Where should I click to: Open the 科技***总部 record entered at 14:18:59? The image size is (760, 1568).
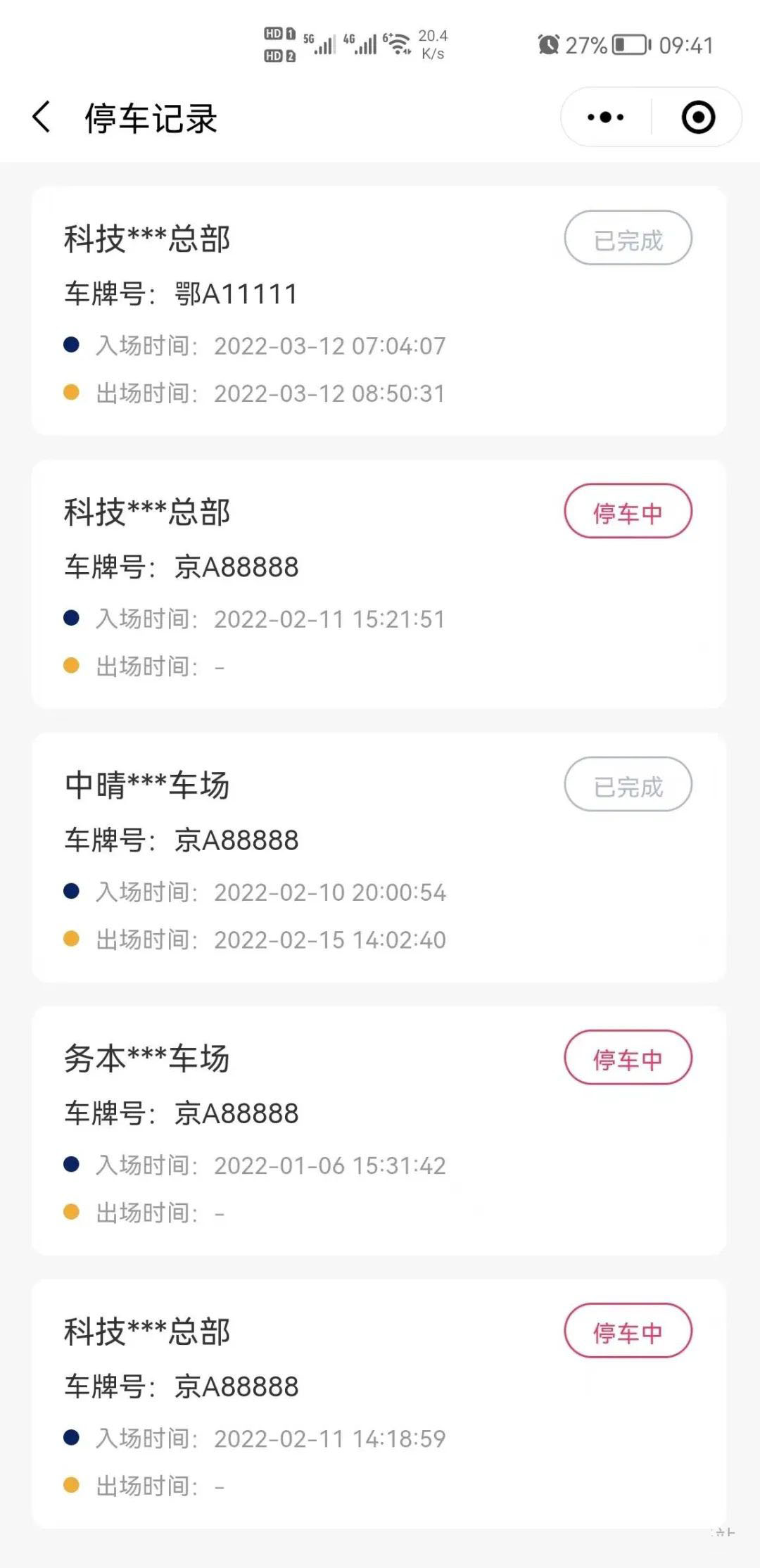(x=379, y=1403)
